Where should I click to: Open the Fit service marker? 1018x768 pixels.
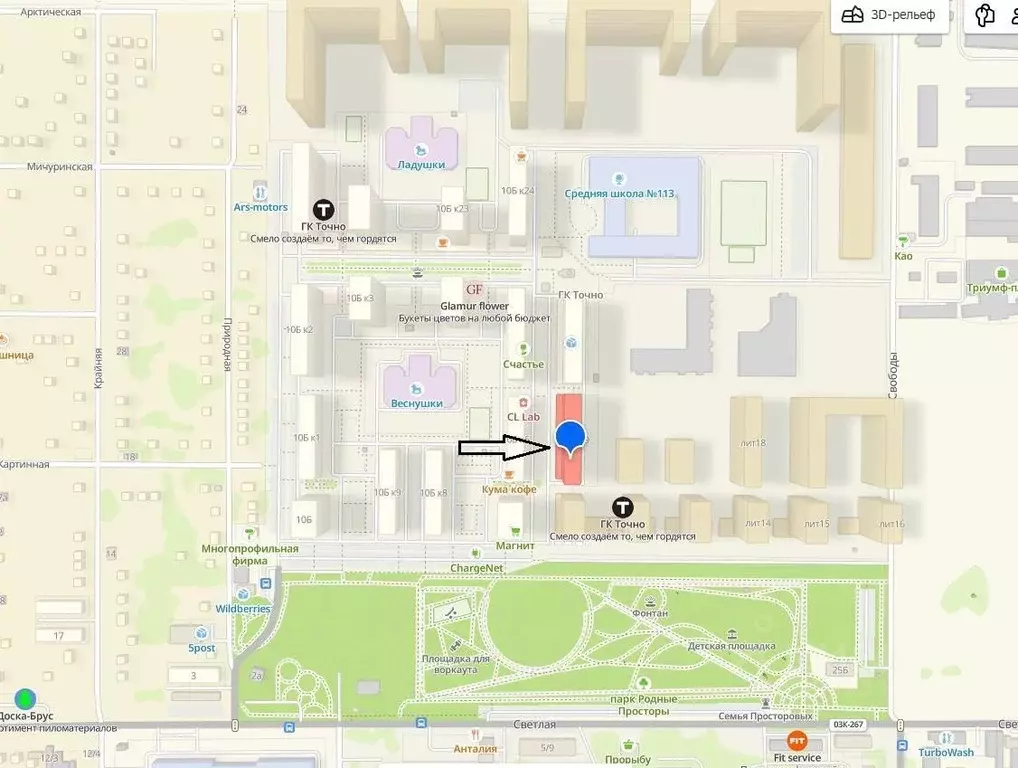click(797, 741)
